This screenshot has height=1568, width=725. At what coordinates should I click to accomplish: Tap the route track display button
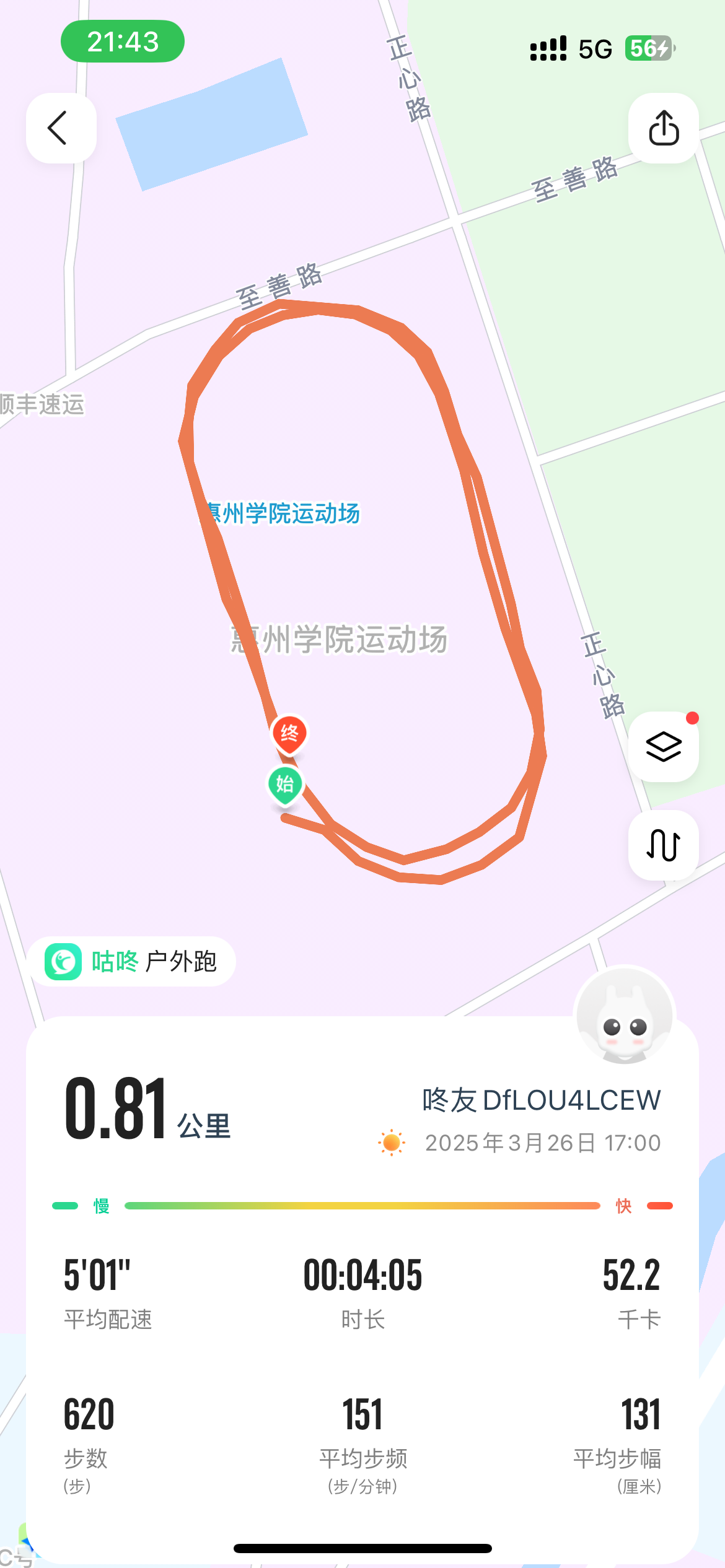point(664,845)
